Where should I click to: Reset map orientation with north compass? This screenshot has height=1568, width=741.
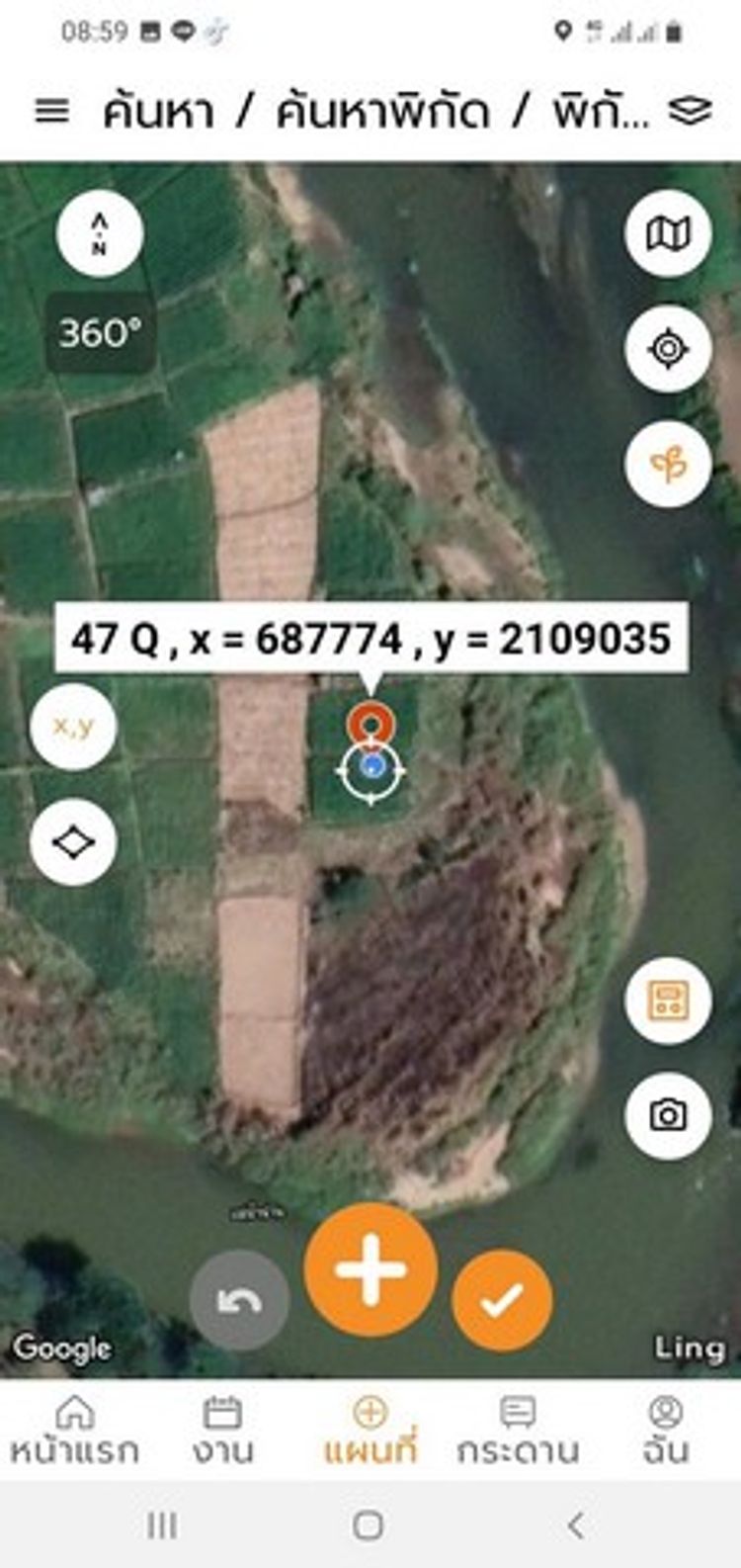tap(100, 233)
